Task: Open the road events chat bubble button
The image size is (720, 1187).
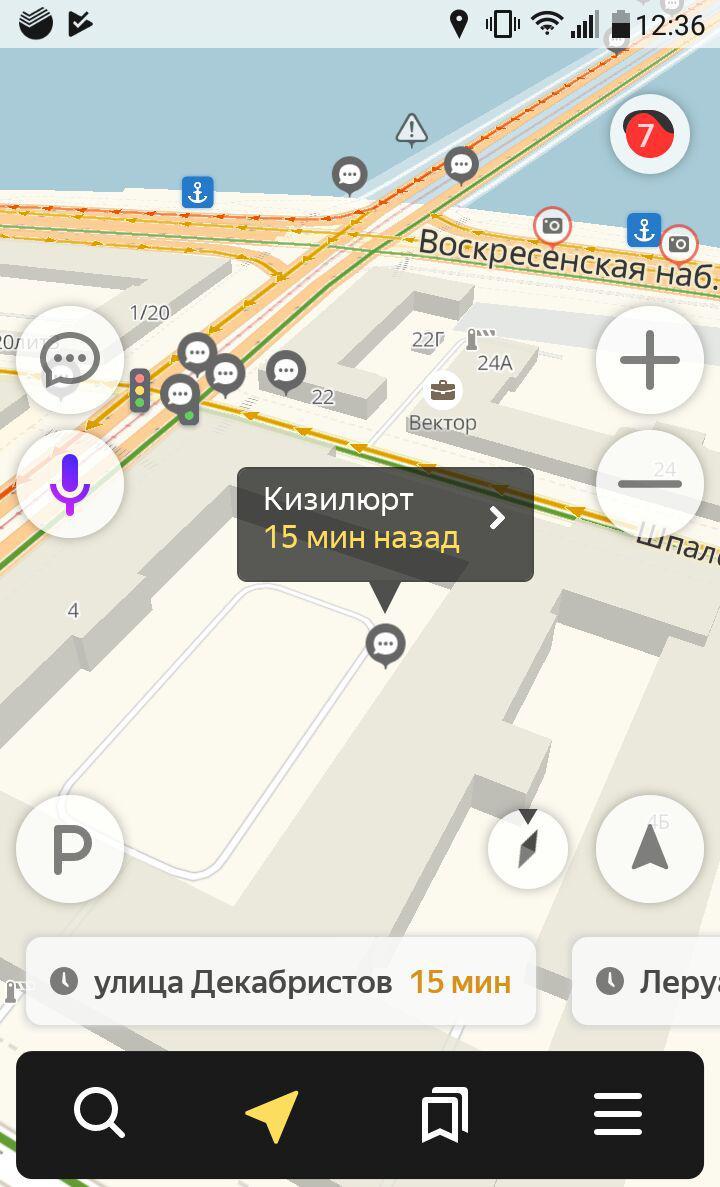Action: point(70,360)
